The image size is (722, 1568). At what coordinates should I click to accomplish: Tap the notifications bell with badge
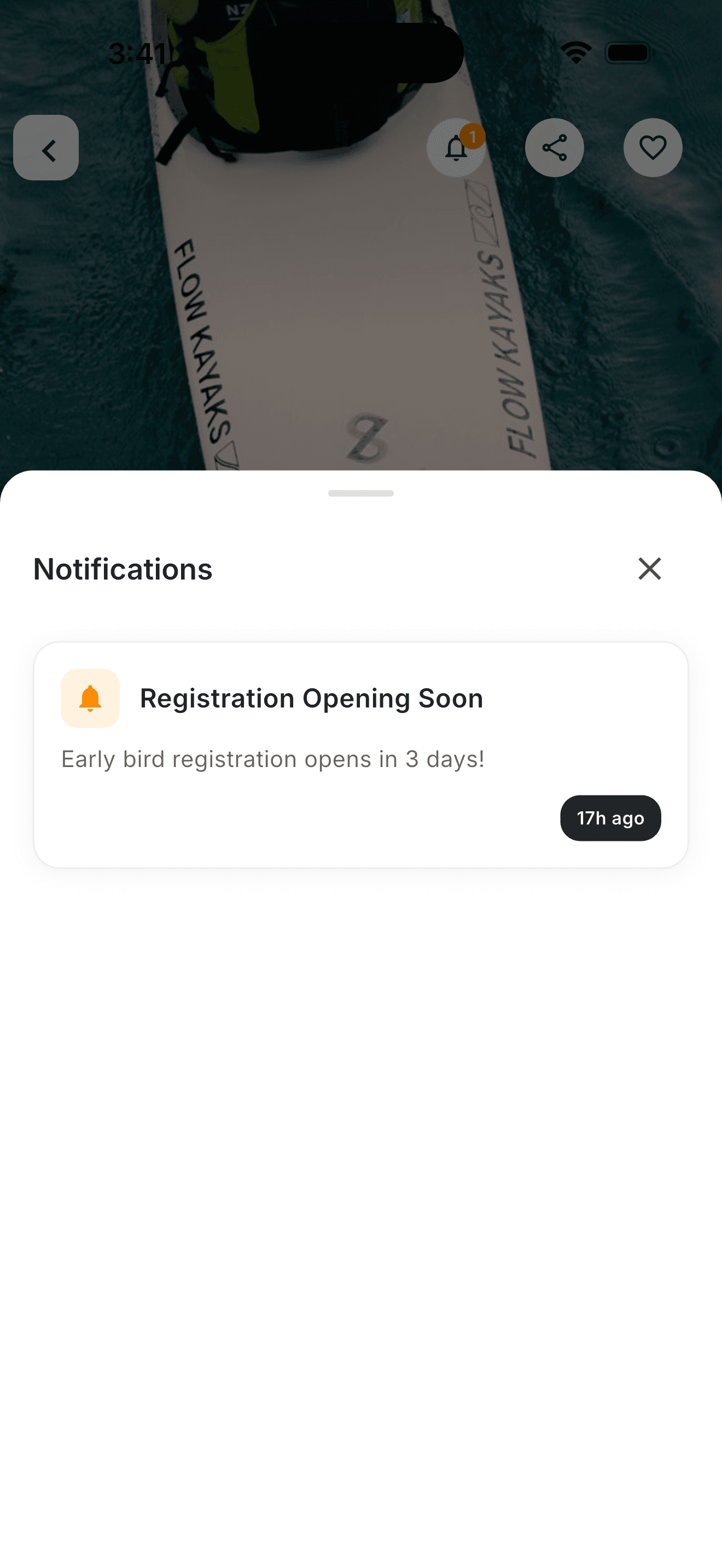point(456,148)
